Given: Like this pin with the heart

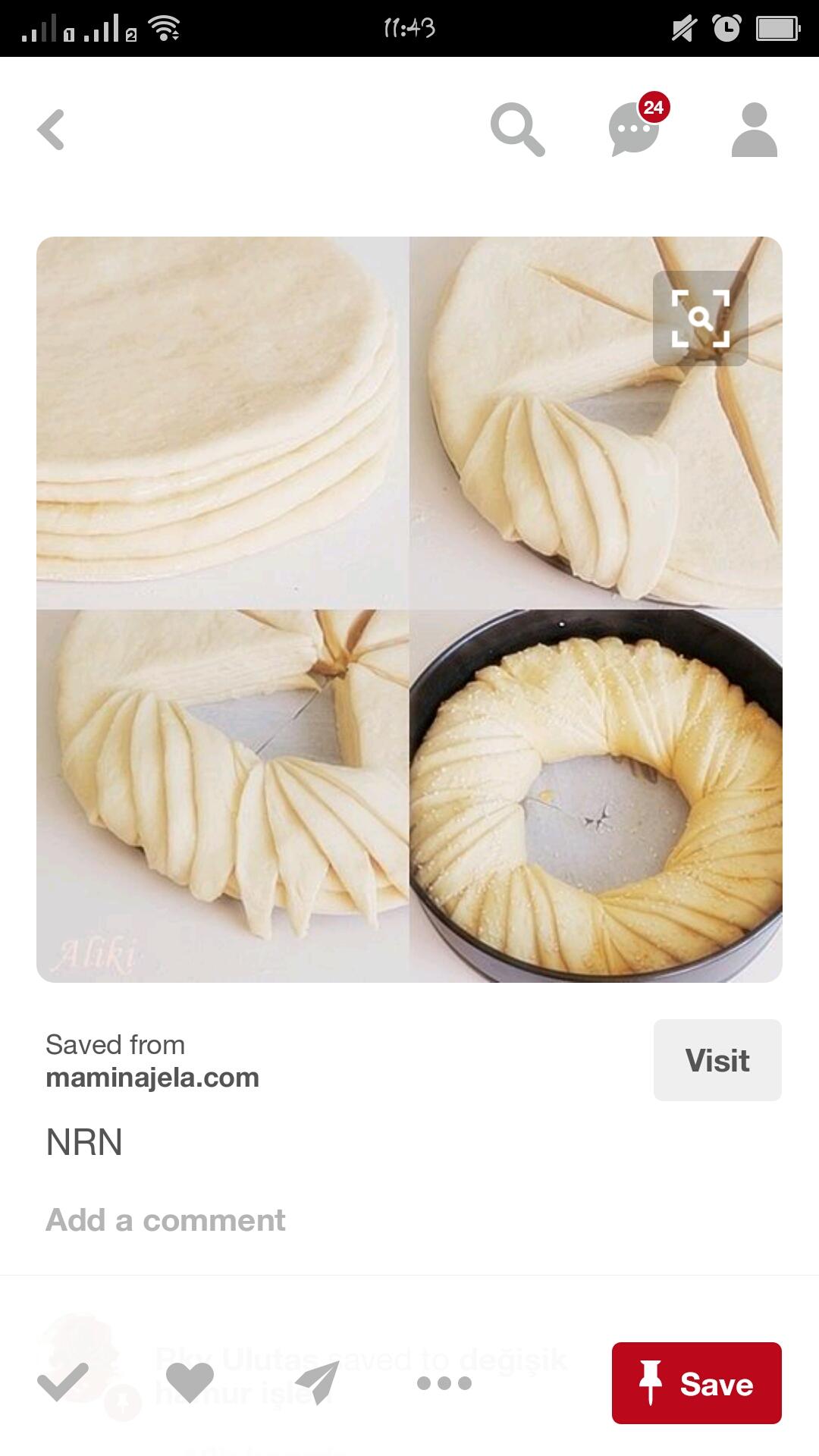Looking at the screenshot, I should point(190,1382).
